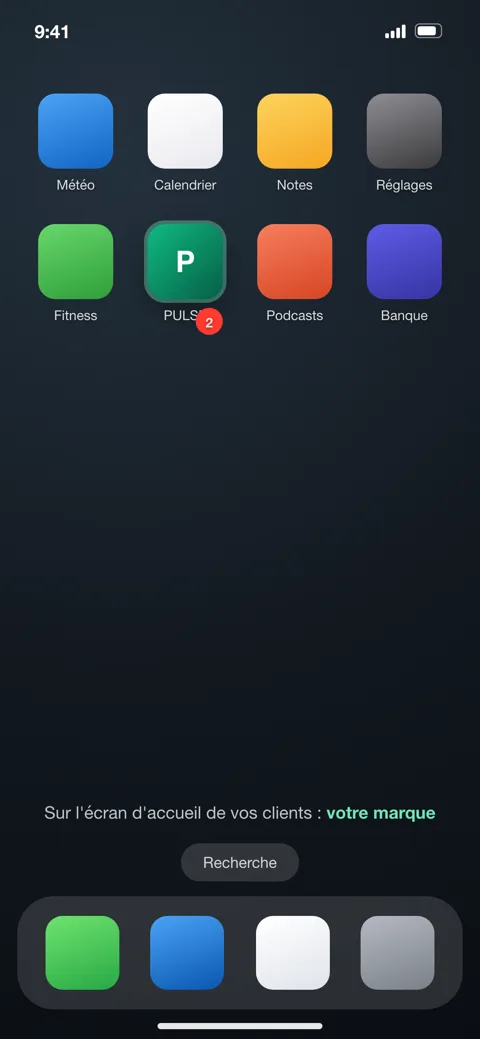Open the white app in the dock
The height and width of the screenshot is (1039, 480).
tap(292, 953)
